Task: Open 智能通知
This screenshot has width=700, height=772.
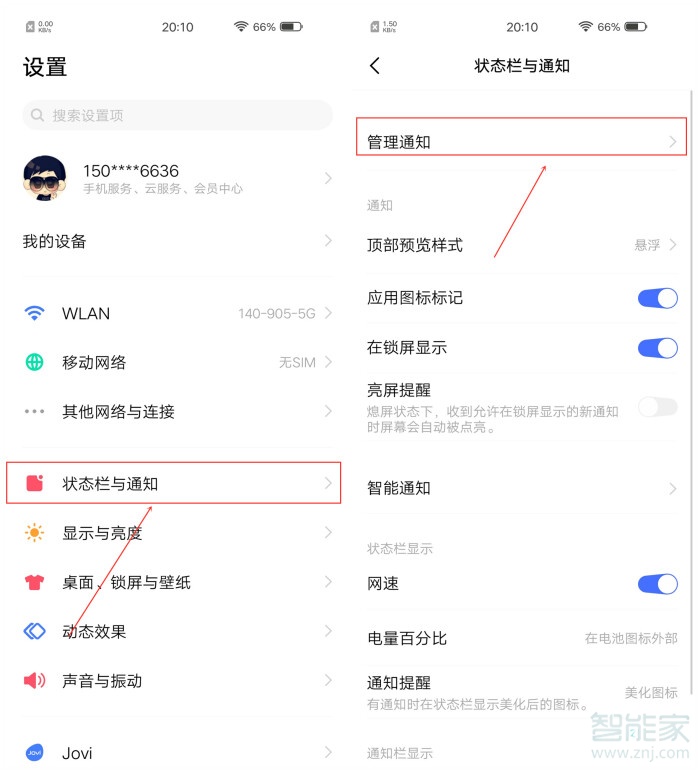Action: pyautogui.click(x=521, y=488)
